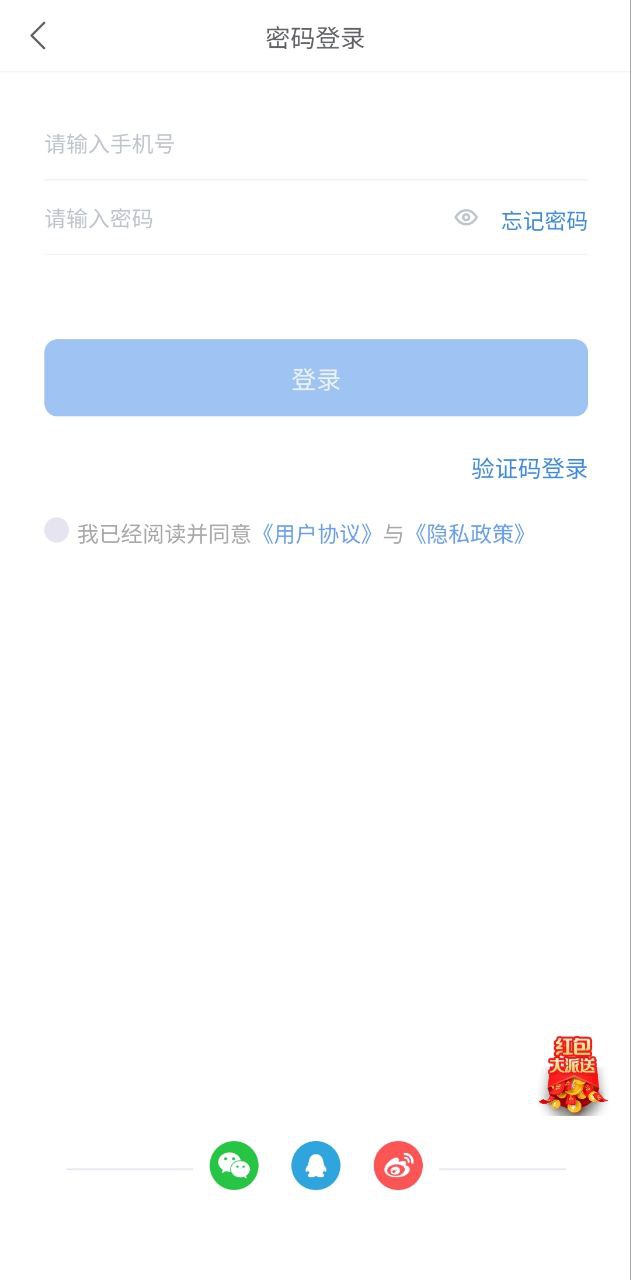Toggle password visibility eye icon
Image resolution: width=631 pixels, height=1280 pixels.
466,218
